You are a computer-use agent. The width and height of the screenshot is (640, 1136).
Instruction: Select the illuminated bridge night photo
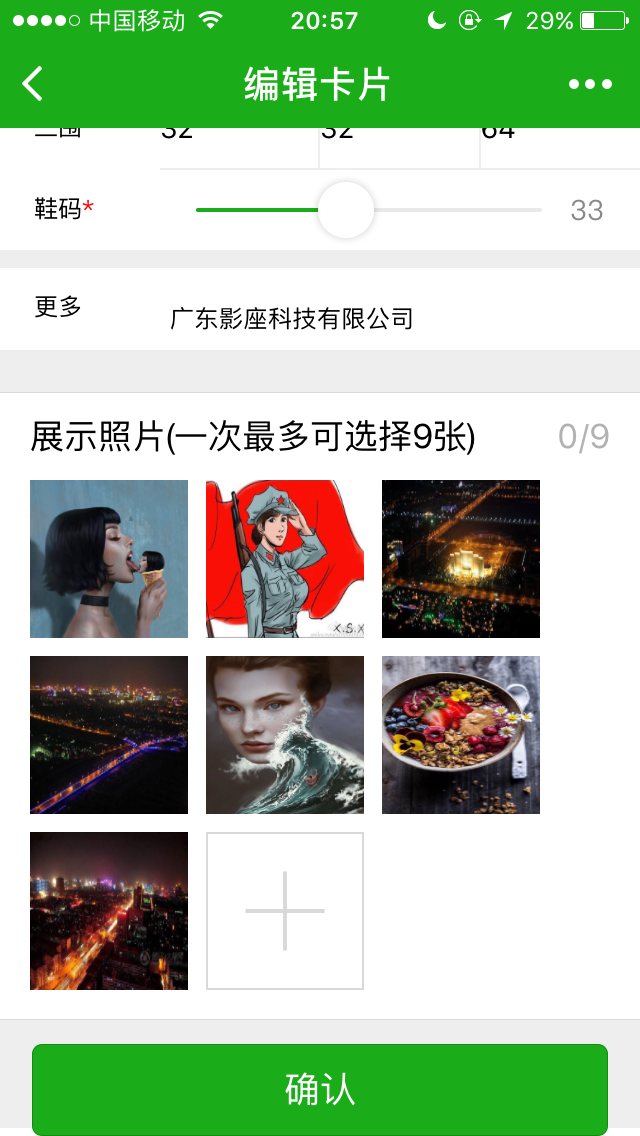(109, 735)
